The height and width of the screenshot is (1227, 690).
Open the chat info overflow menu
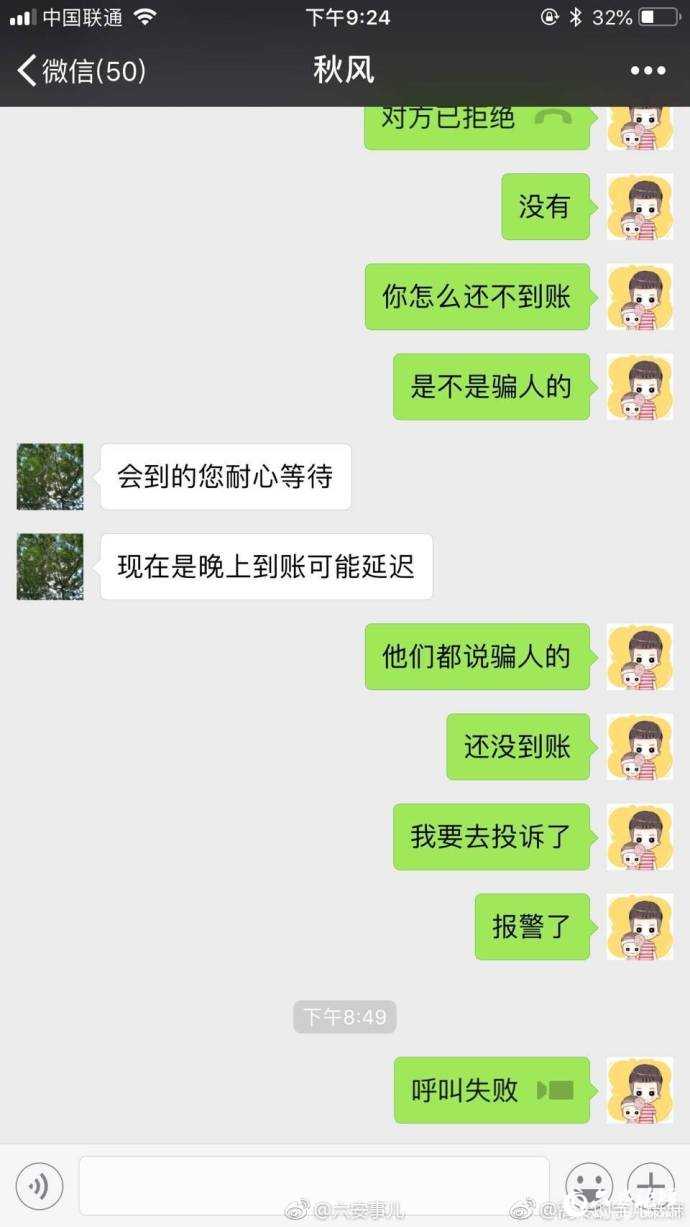[647, 71]
